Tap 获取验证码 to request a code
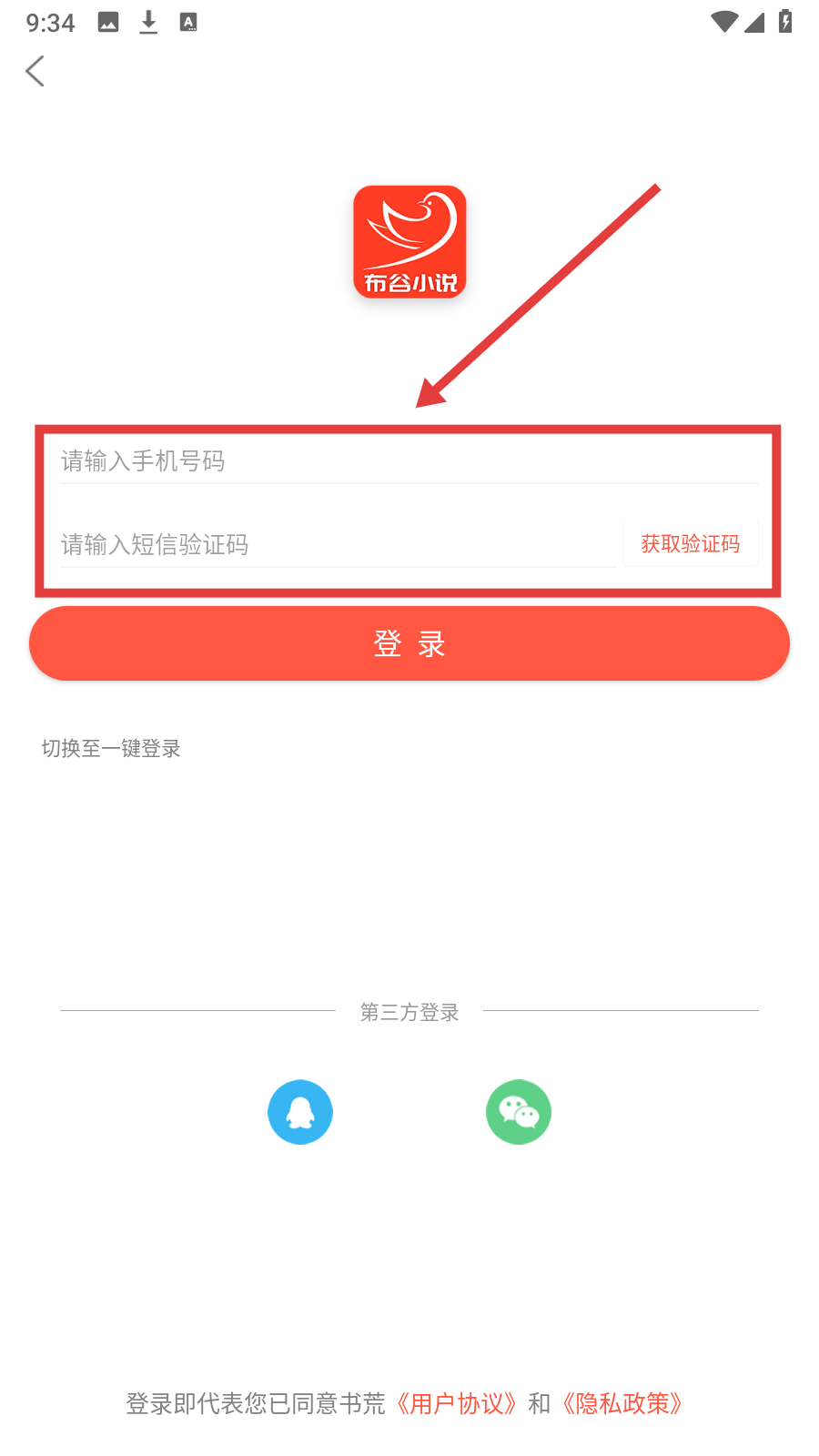Image resolution: width=819 pixels, height=1456 pixels. coord(691,544)
